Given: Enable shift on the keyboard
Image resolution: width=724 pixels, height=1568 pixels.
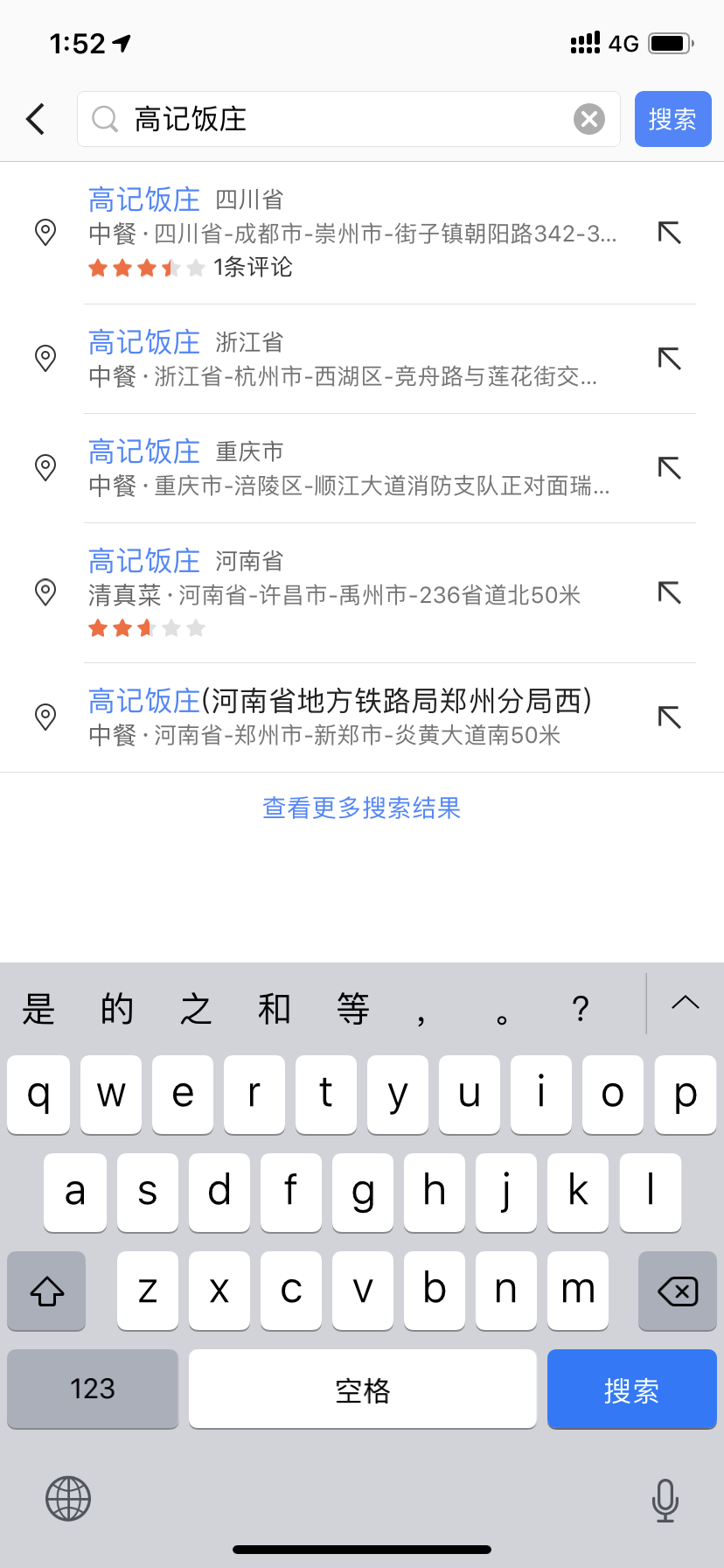Looking at the screenshot, I should coord(45,1291).
